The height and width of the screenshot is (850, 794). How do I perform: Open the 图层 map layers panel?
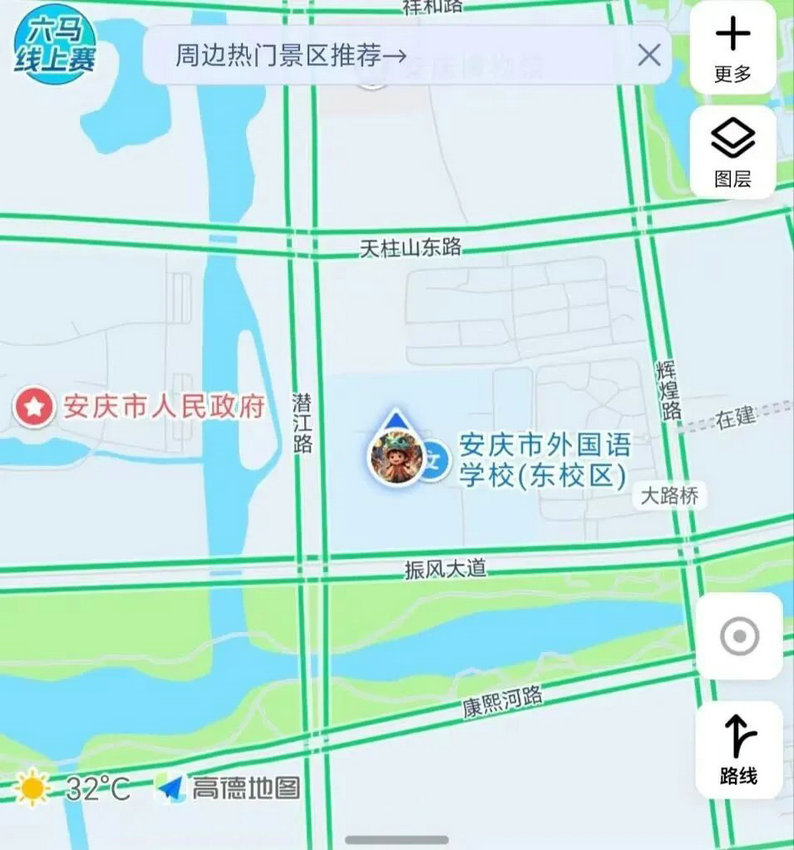(732, 153)
